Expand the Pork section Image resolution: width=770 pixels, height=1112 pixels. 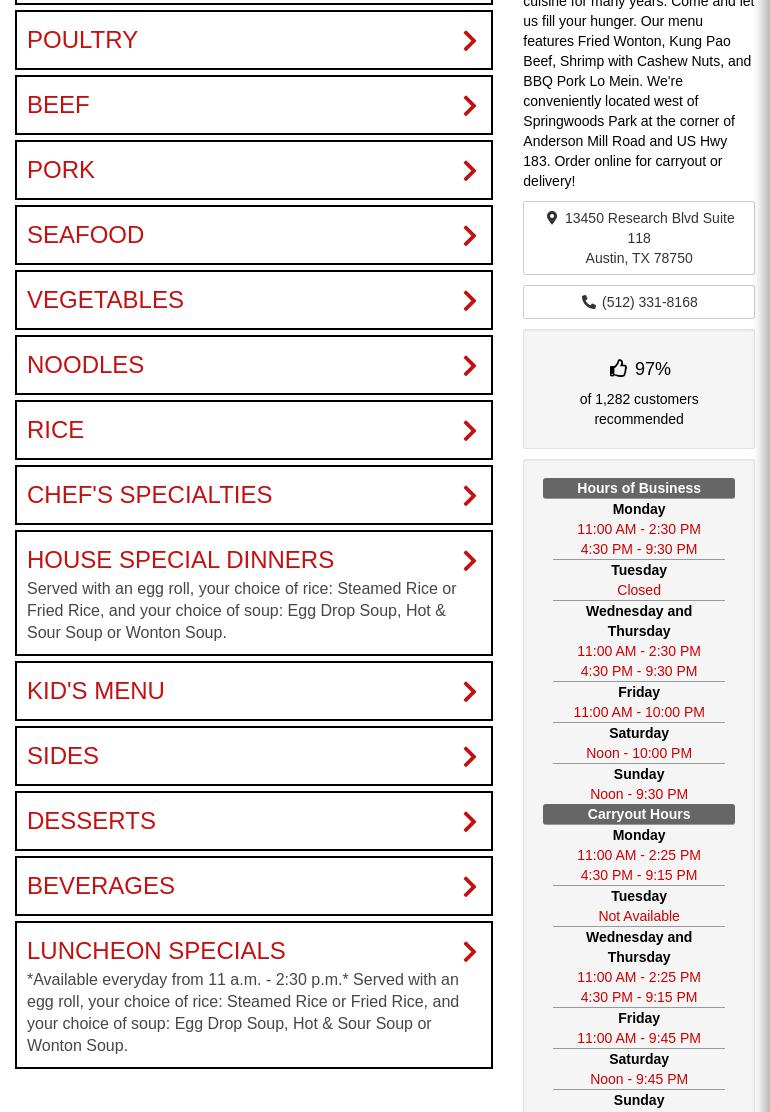[x=253, y=170]
